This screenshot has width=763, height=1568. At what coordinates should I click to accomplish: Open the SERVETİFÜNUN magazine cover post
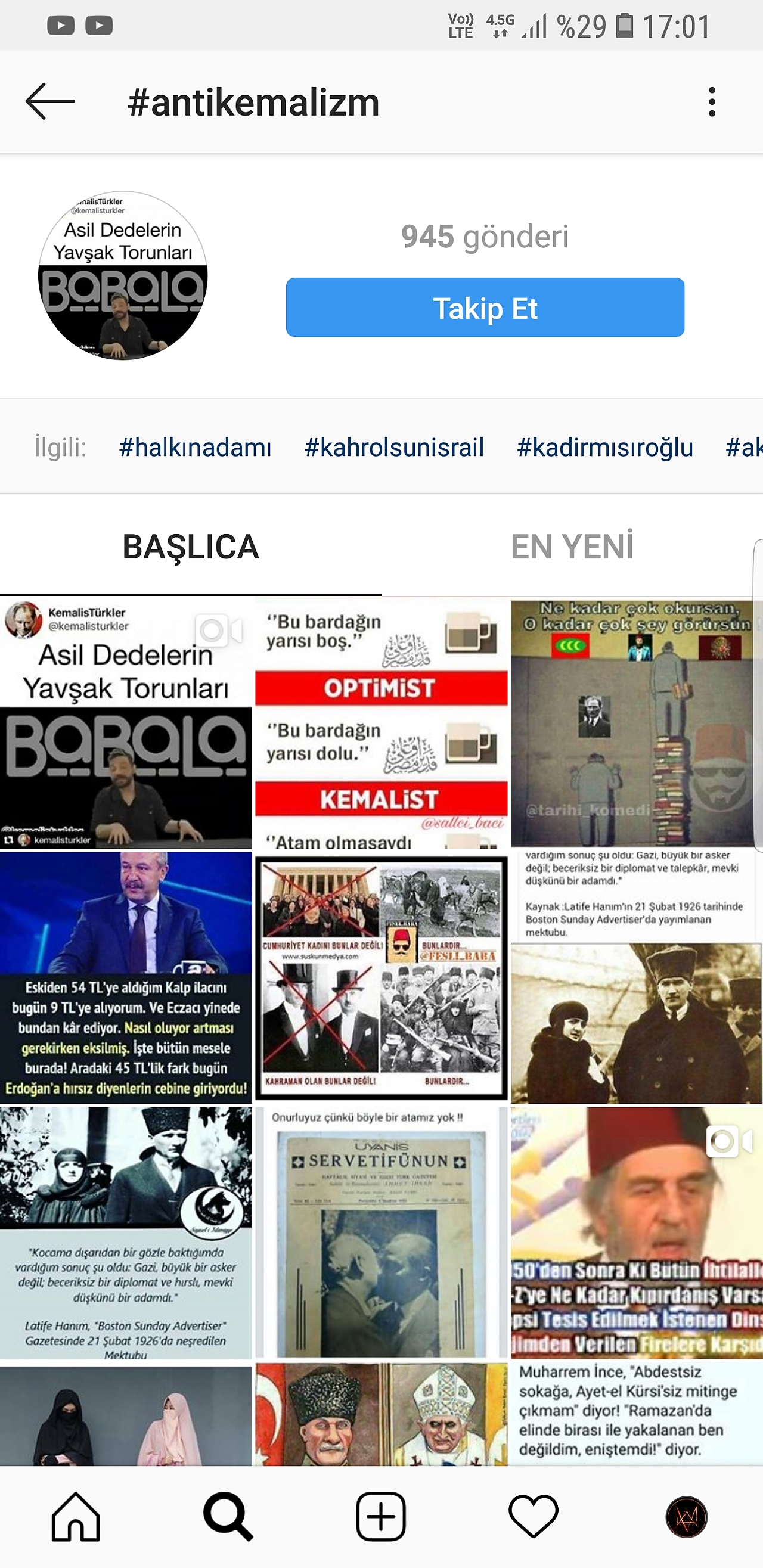[x=381, y=1232]
